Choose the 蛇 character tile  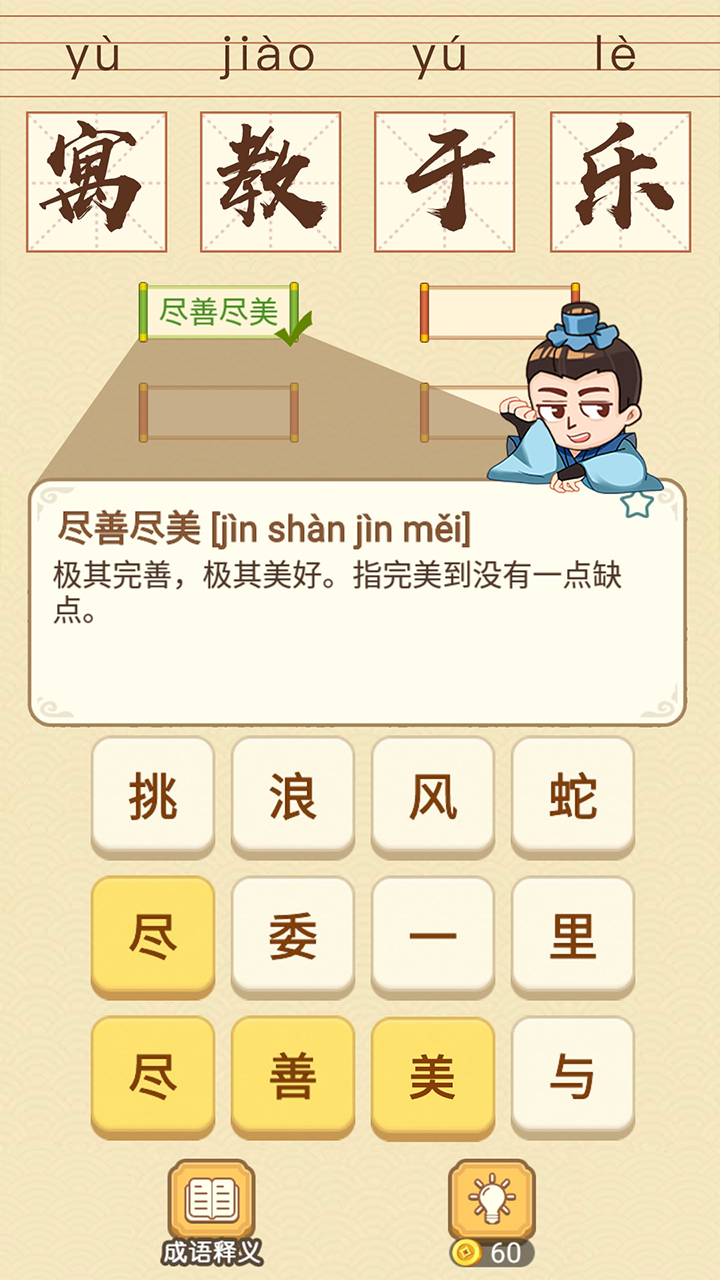coord(573,797)
